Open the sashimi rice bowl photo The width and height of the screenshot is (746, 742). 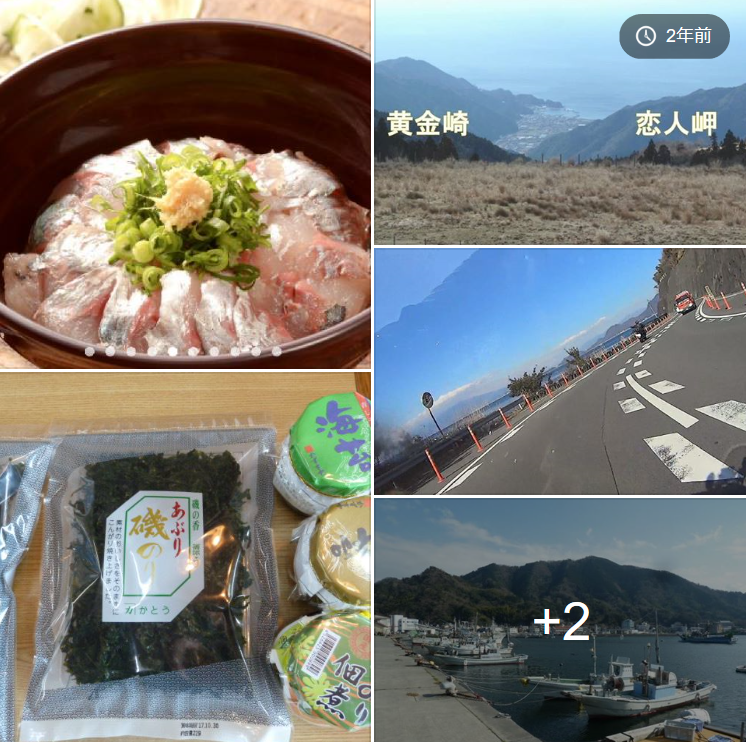pos(185,185)
